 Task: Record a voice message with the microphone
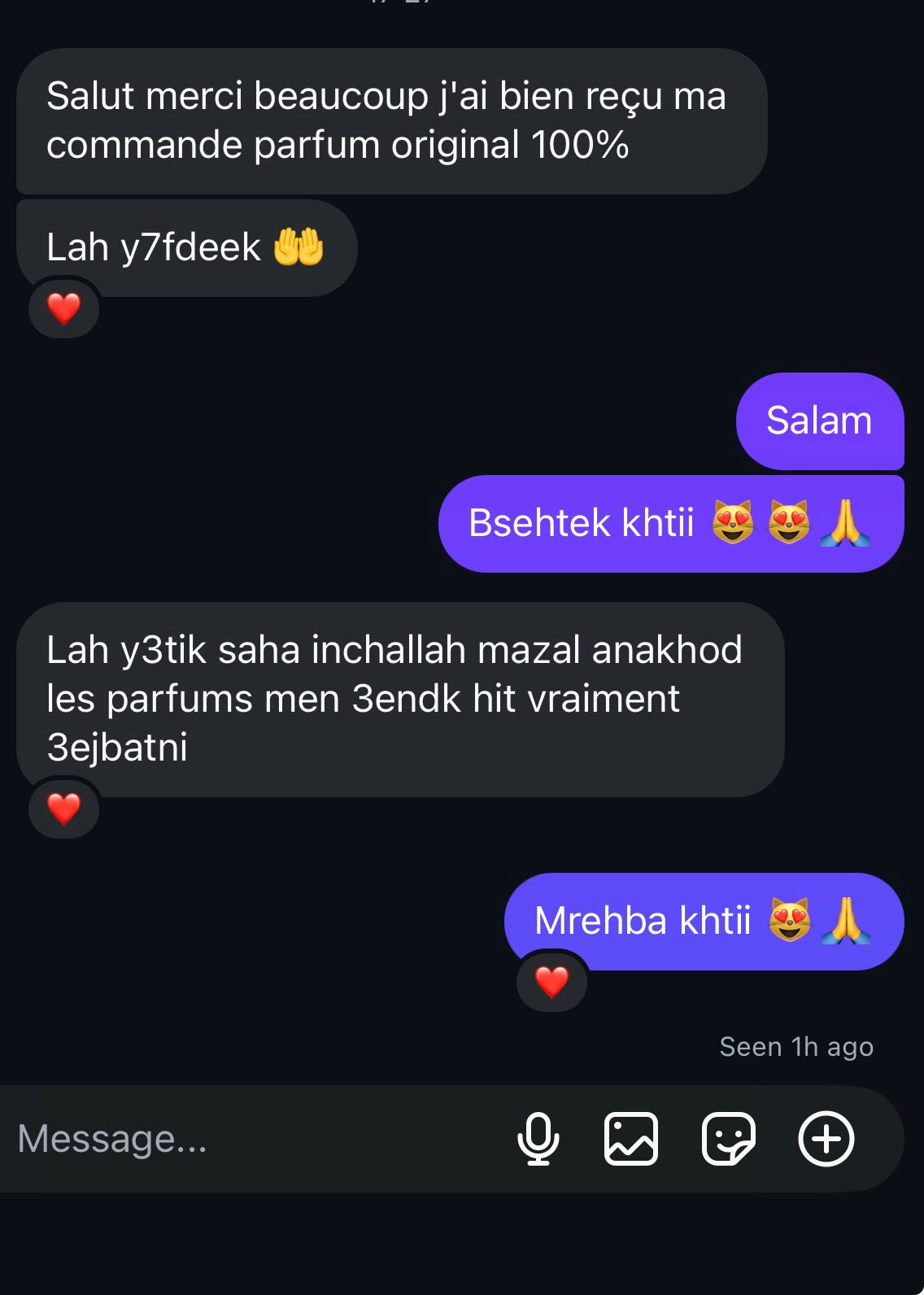538,1139
